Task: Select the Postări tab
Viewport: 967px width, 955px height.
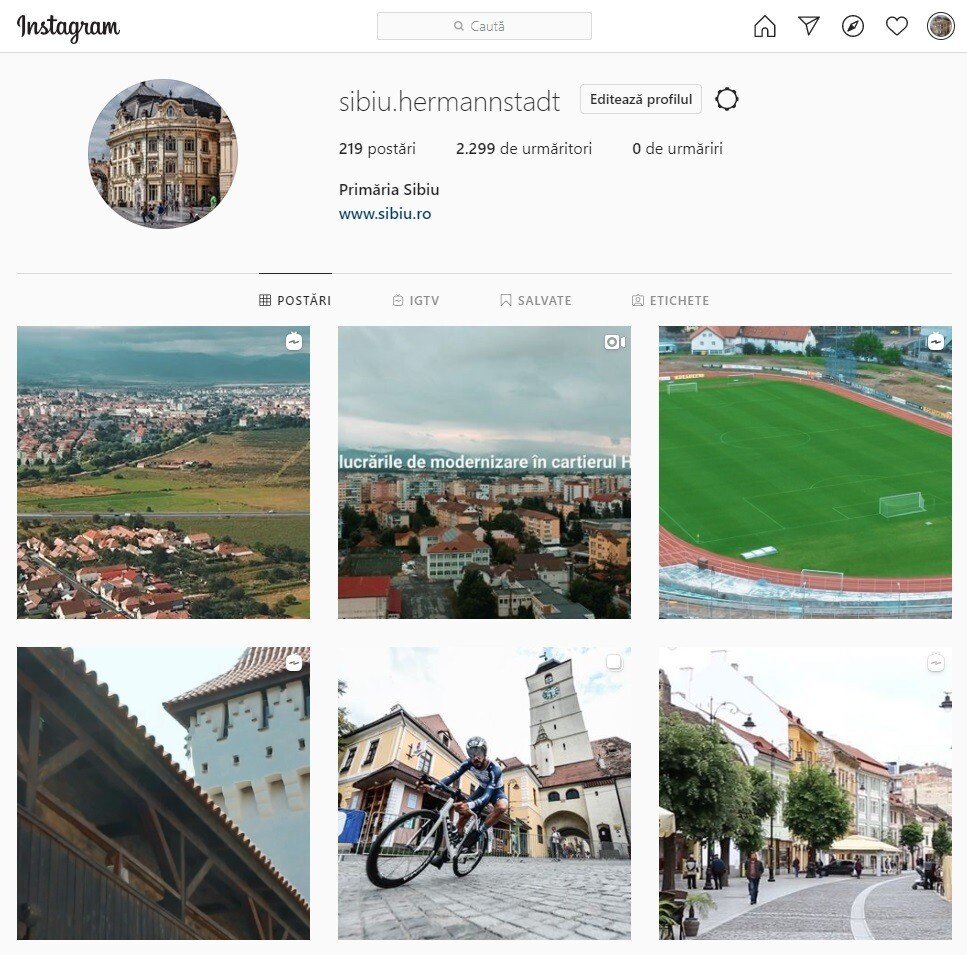Action: (295, 300)
